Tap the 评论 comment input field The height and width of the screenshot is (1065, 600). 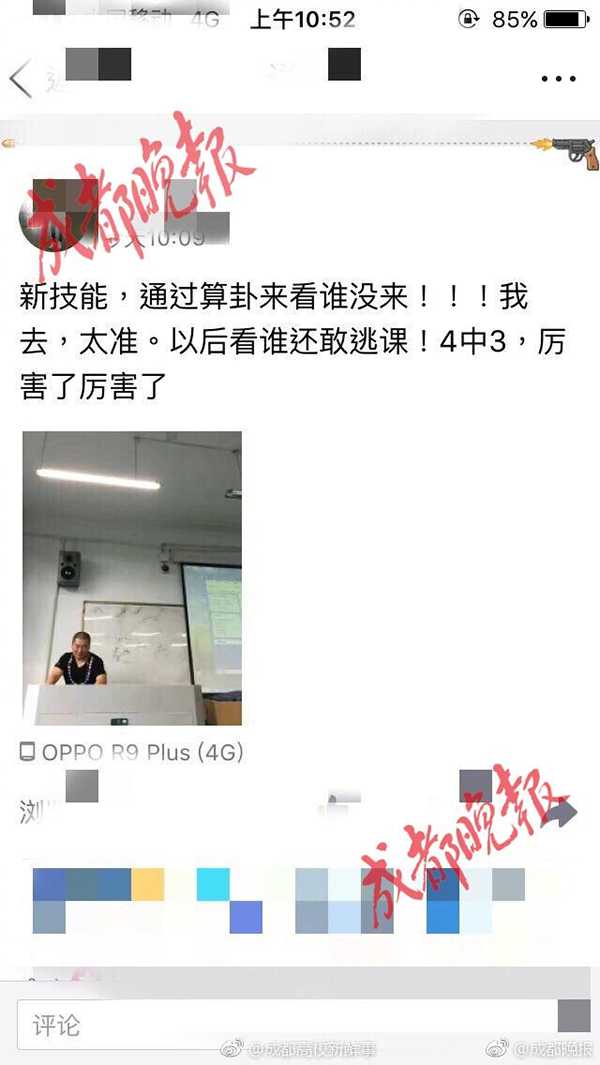point(280,1025)
